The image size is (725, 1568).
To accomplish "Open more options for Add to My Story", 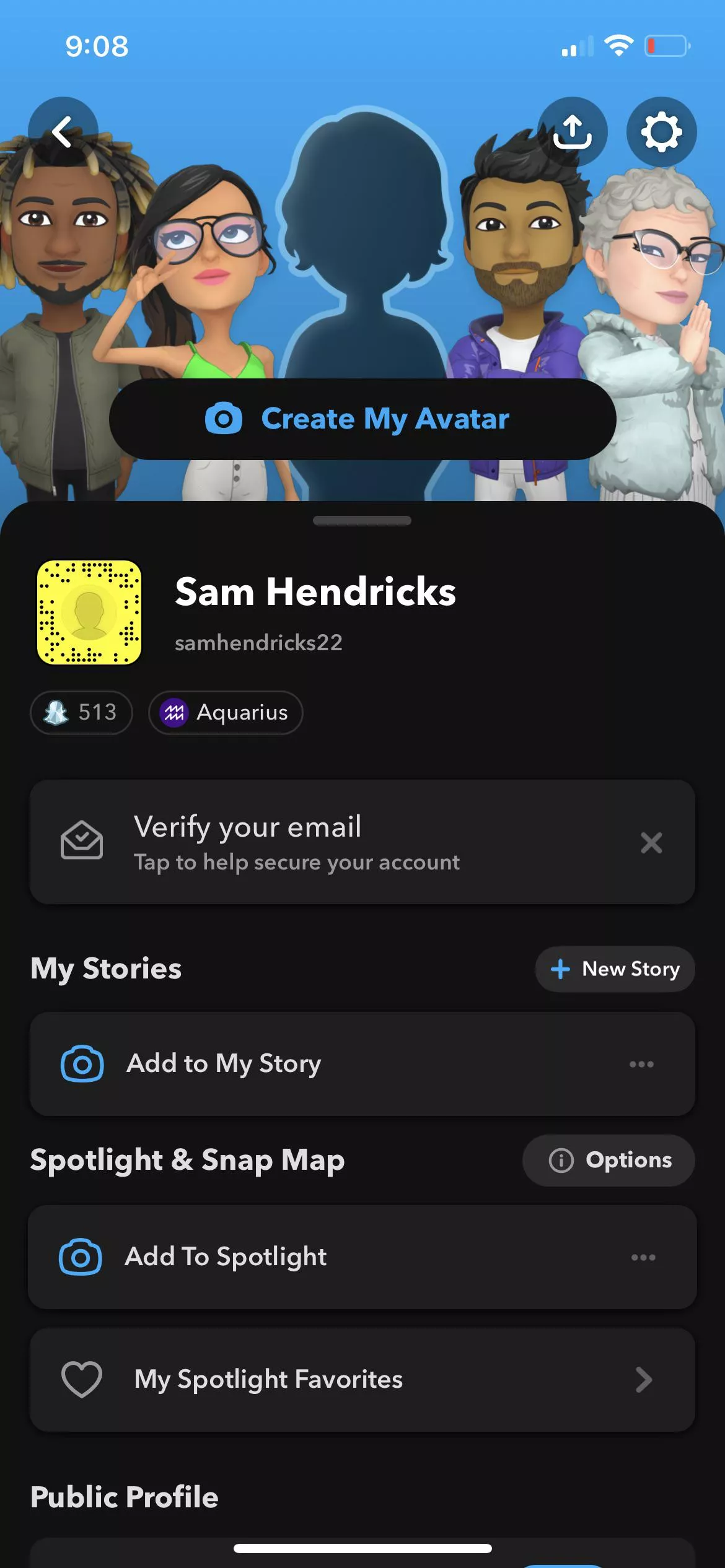I will point(642,1063).
